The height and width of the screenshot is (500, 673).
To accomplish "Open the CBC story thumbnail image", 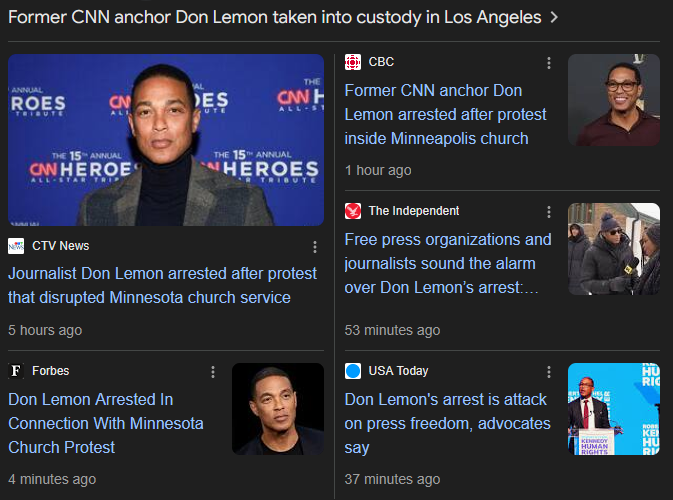I will [613, 100].
